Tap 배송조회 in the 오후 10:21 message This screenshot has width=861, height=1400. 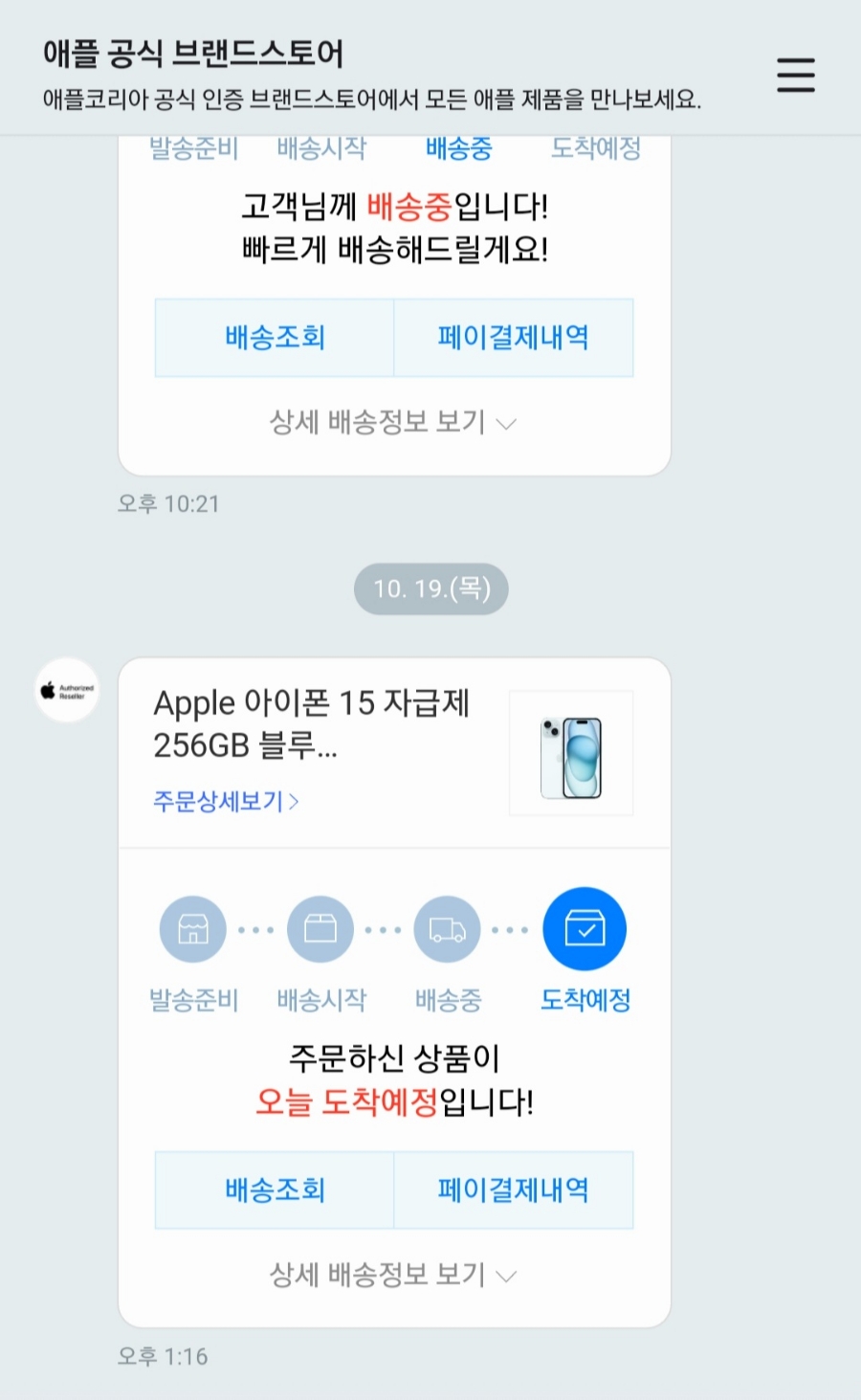click(x=275, y=338)
